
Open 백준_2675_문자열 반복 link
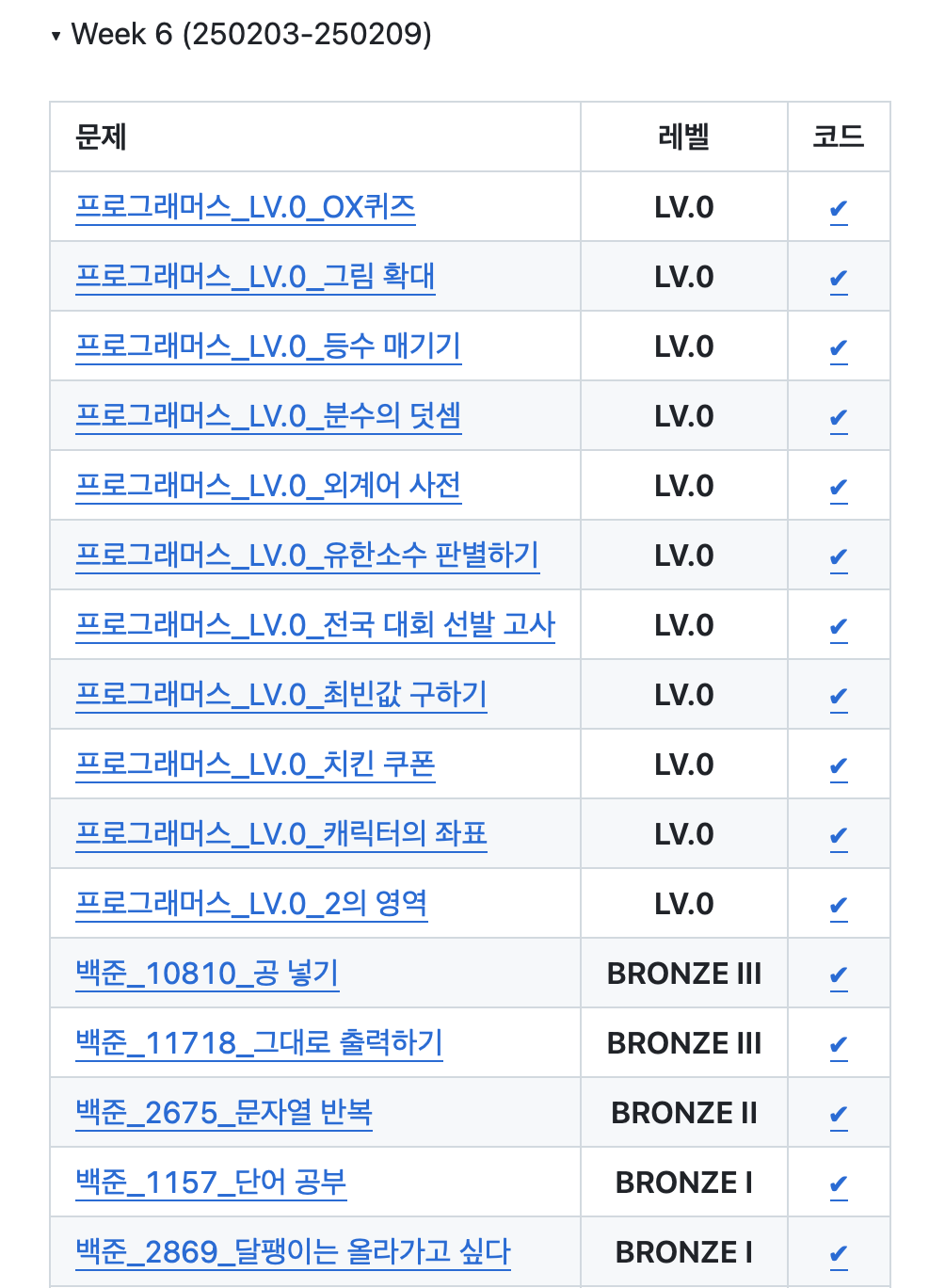[224, 1113]
